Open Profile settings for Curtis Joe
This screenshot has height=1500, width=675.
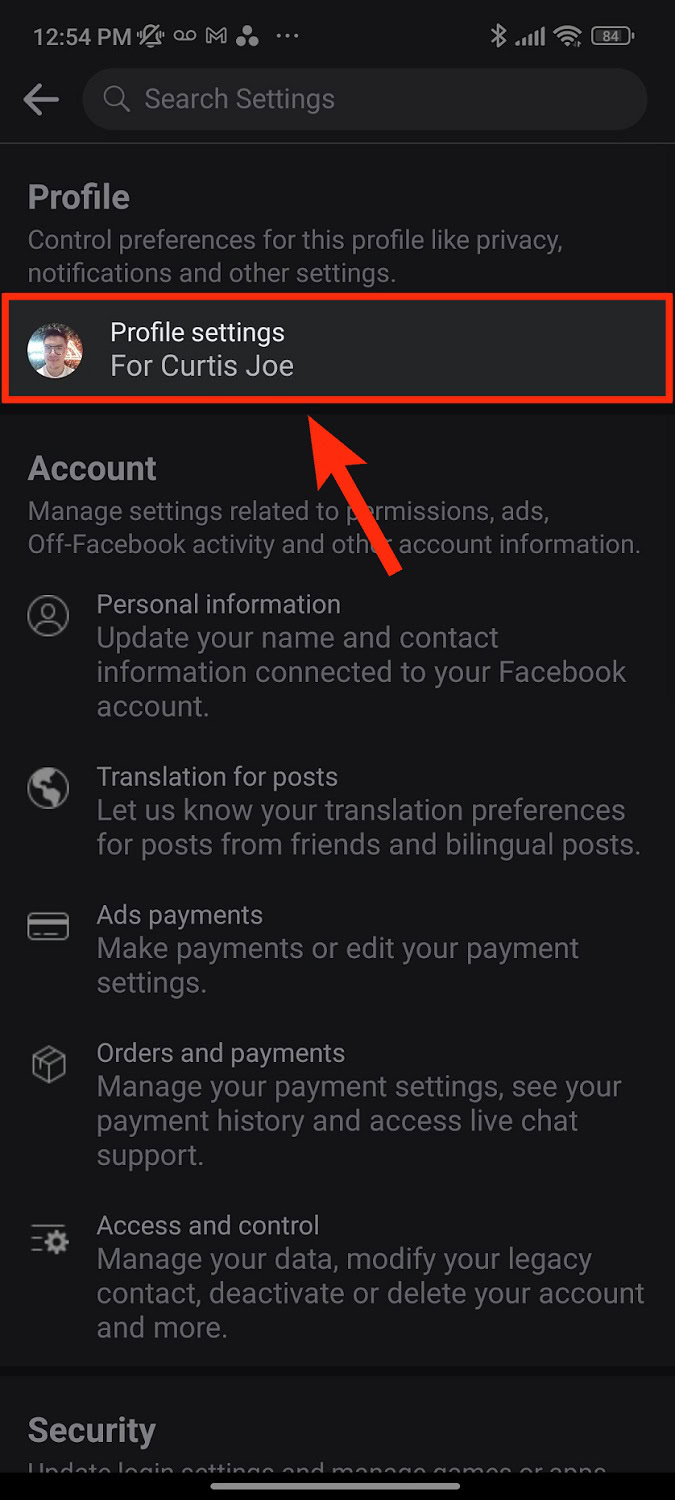(x=336, y=349)
